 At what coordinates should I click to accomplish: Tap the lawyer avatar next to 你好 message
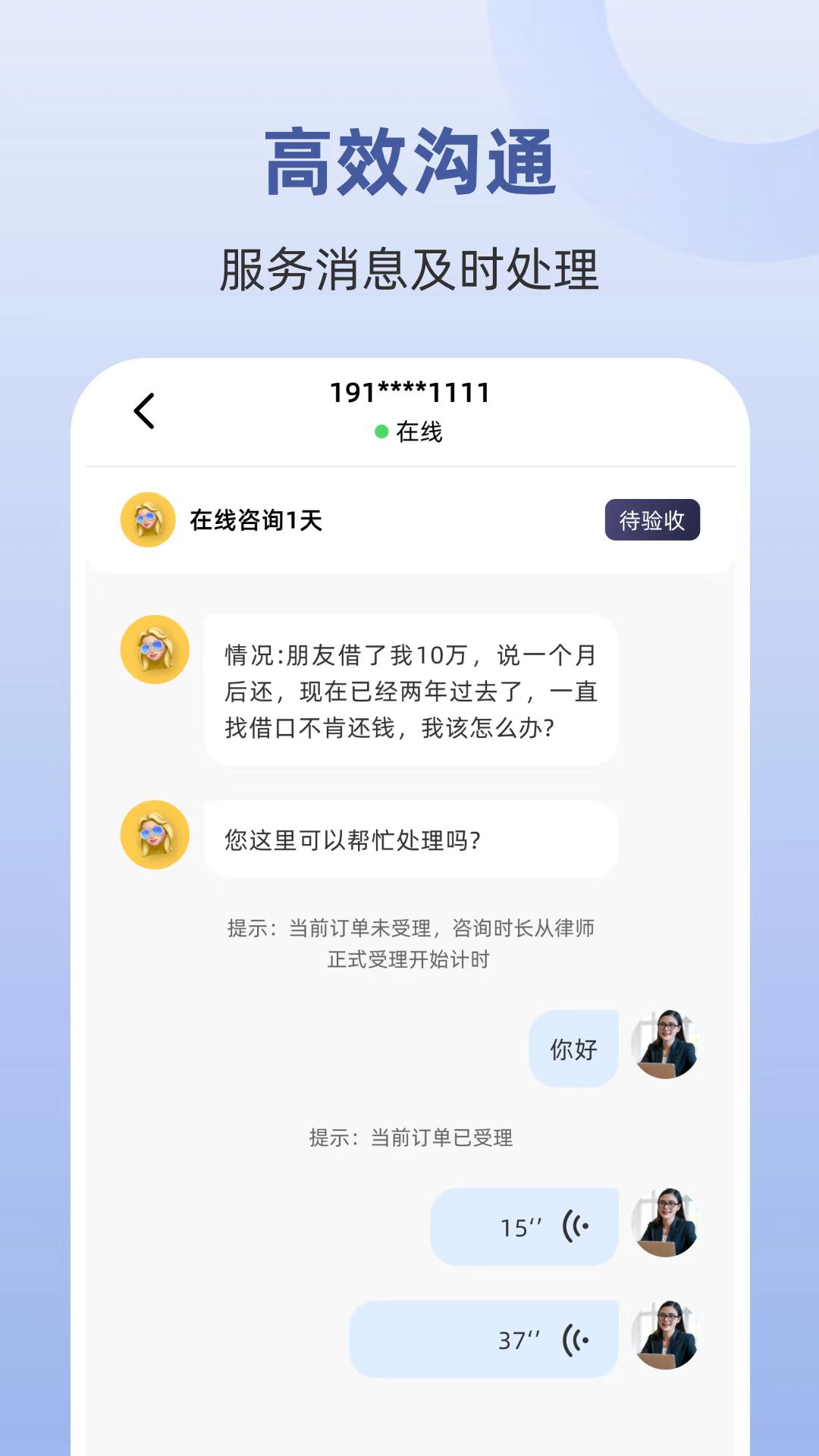[666, 1046]
